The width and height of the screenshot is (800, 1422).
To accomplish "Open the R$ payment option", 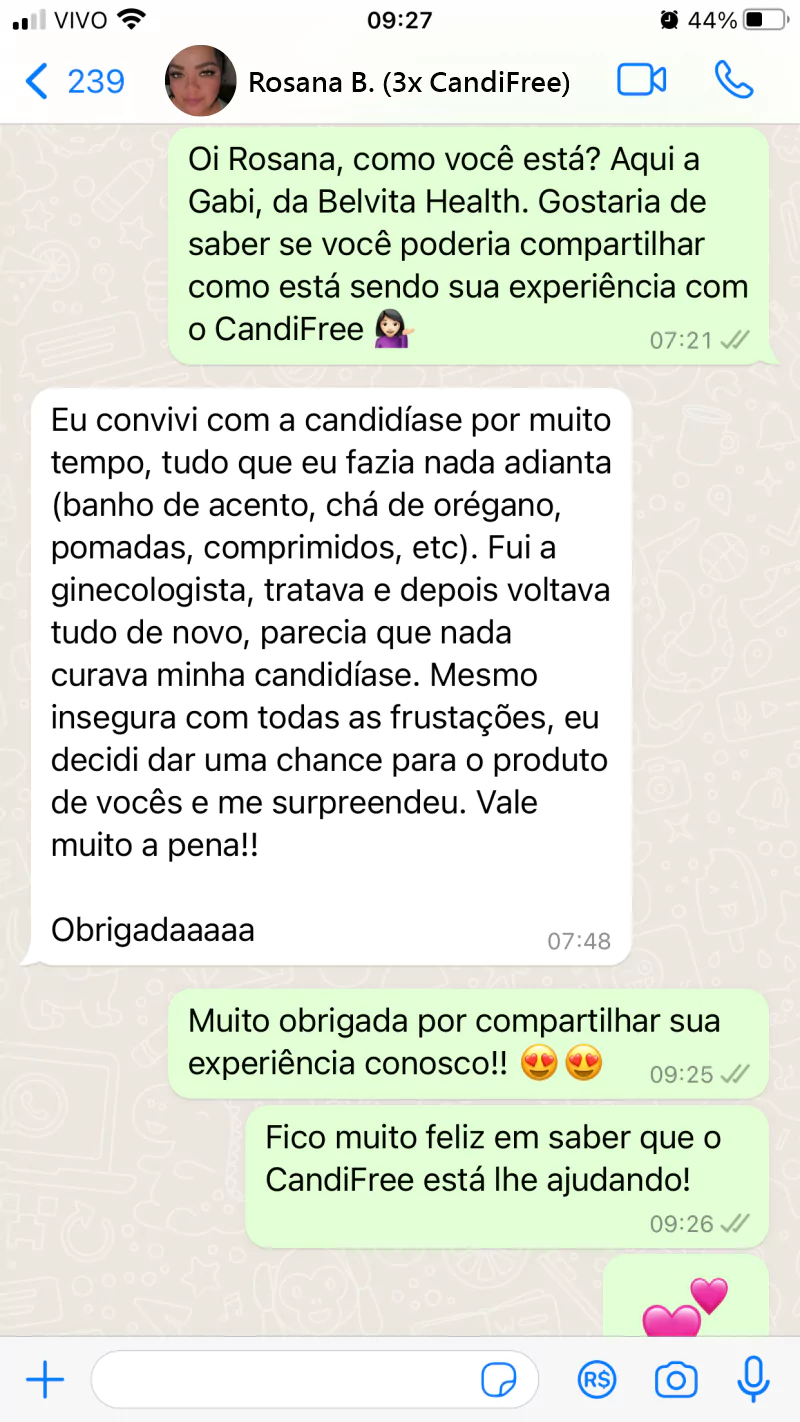I will (598, 1381).
